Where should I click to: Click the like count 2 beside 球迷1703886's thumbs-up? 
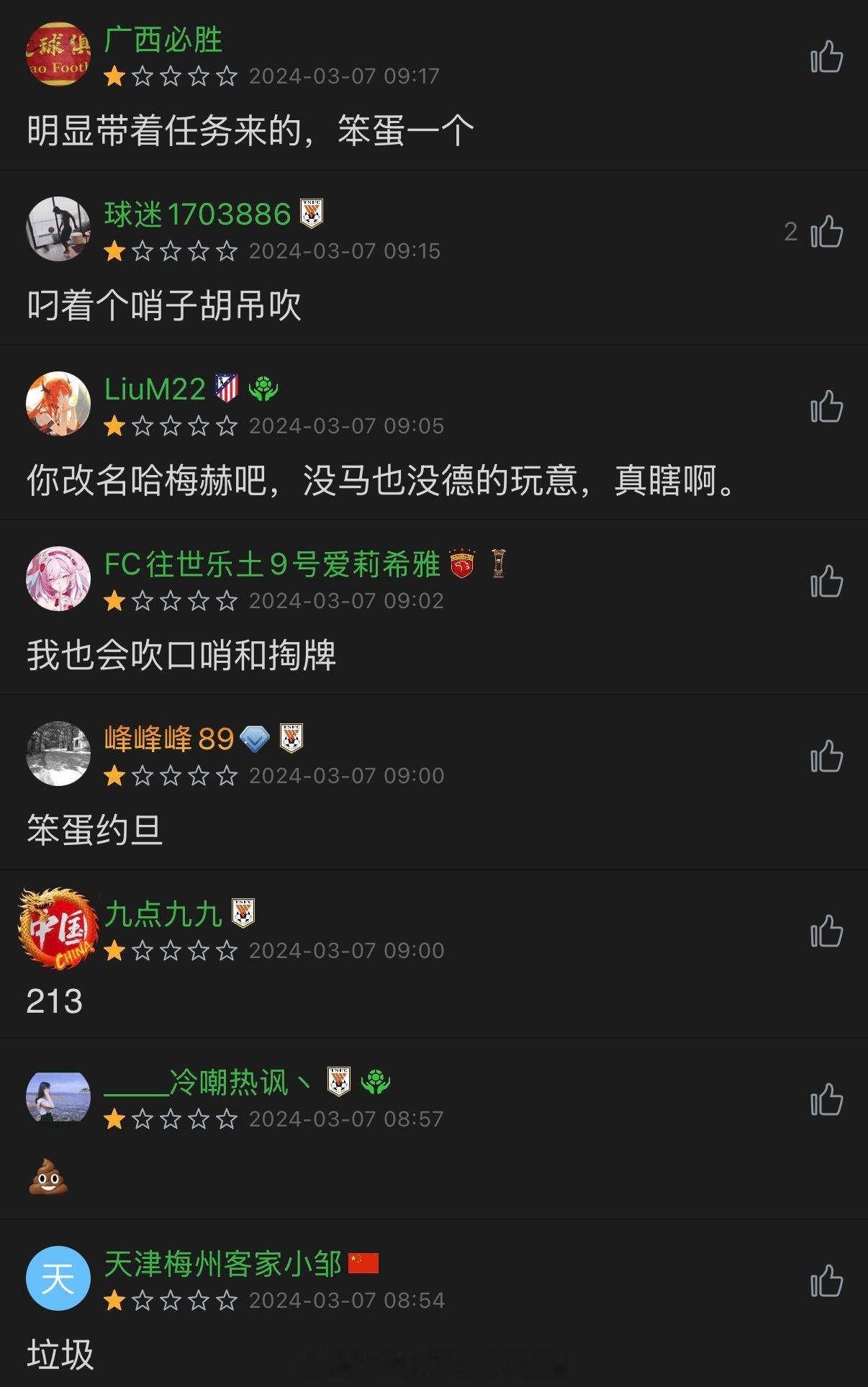tap(792, 232)
